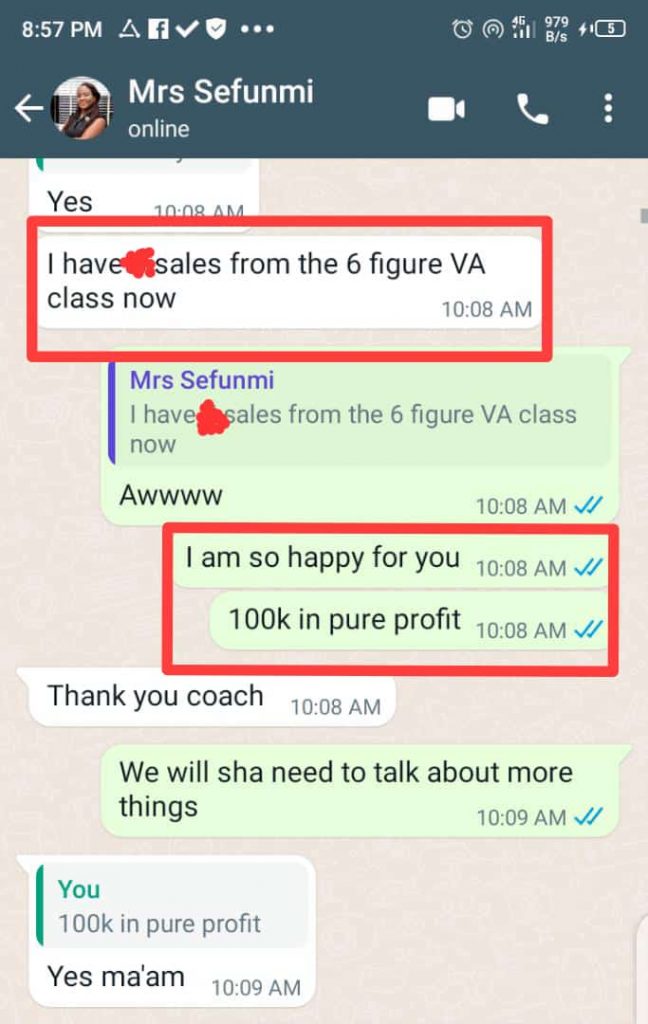Go back to the chats list

[x=28, y=108]
